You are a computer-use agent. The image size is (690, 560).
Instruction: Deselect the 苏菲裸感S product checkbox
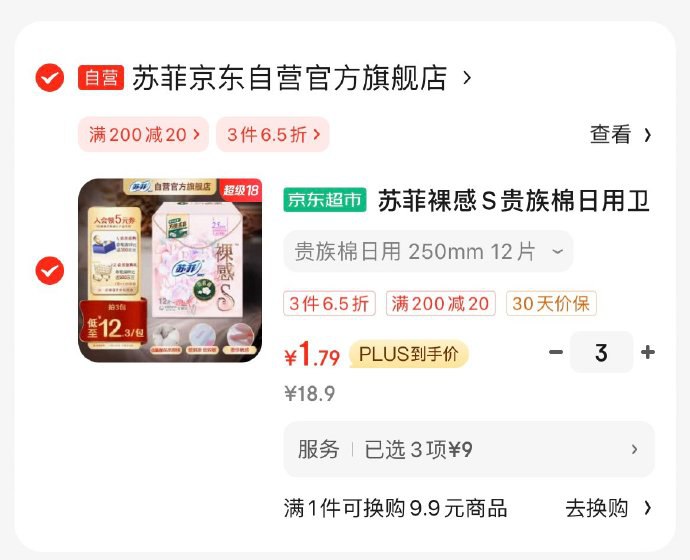click(x=50, y=270)
